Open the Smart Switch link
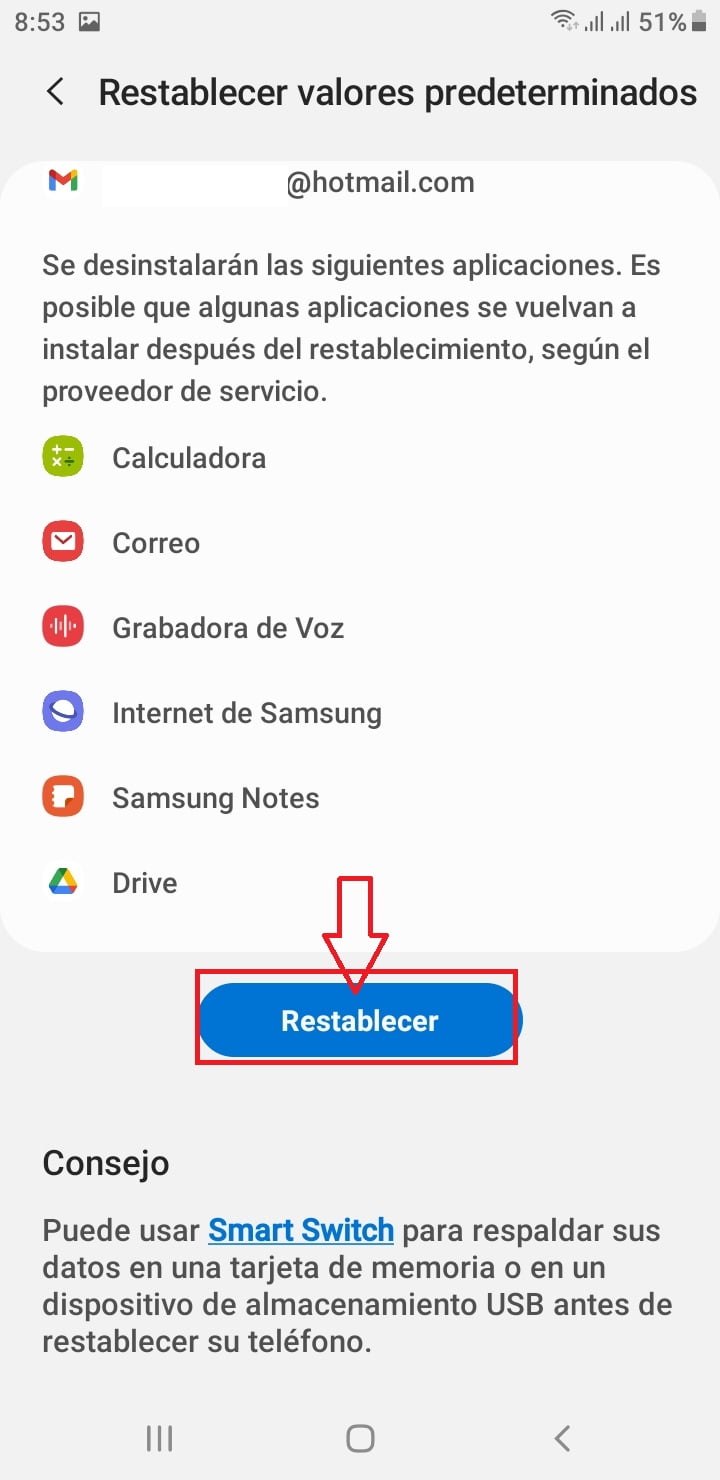720x1480 pixels. click(301, 1229)
